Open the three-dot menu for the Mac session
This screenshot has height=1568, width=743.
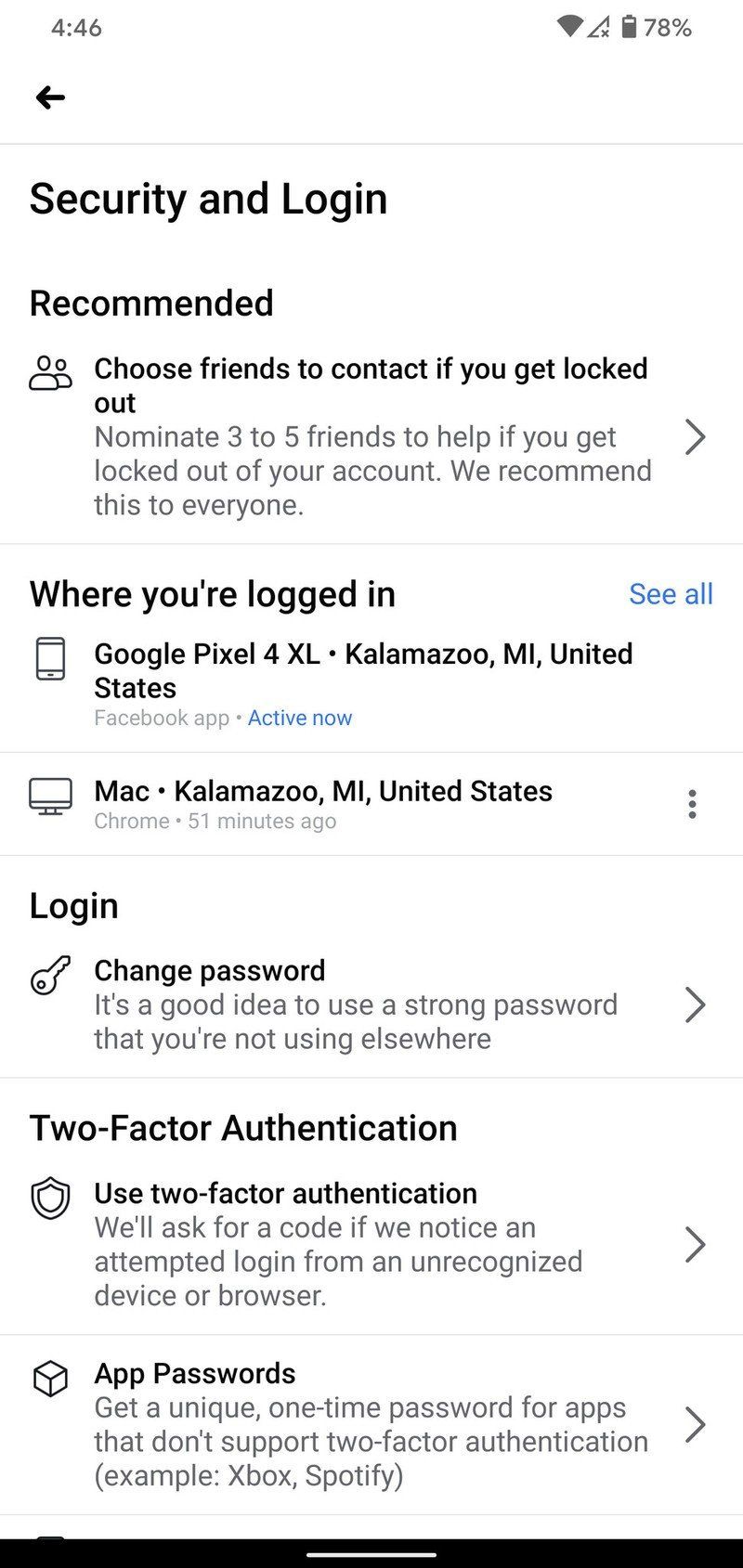693,804
